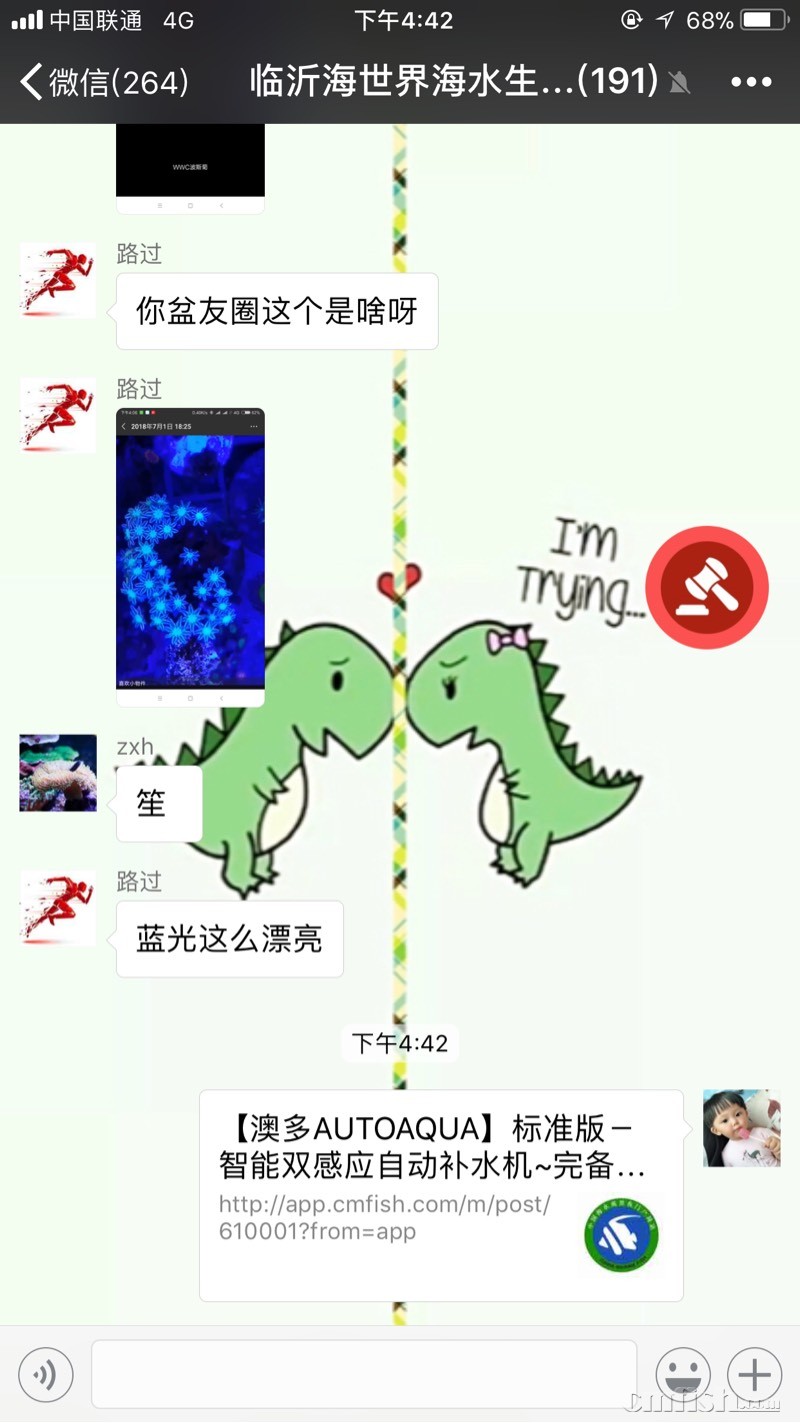800x1423 pixels.
Task: Tap the red gavel floating button
Action: click(x=707, y=587)
